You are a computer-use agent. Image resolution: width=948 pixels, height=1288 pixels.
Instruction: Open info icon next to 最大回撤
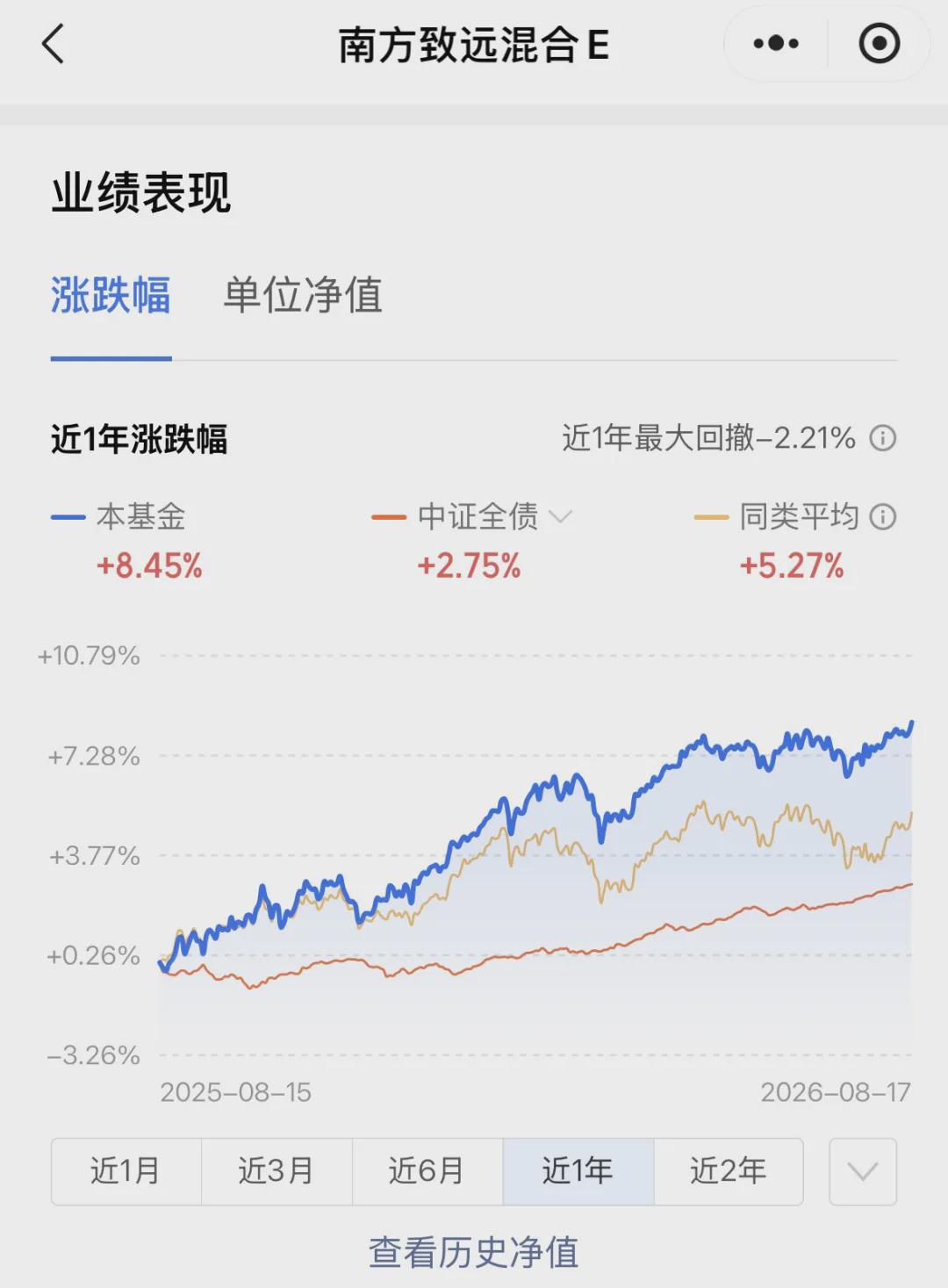coord(882,438)
